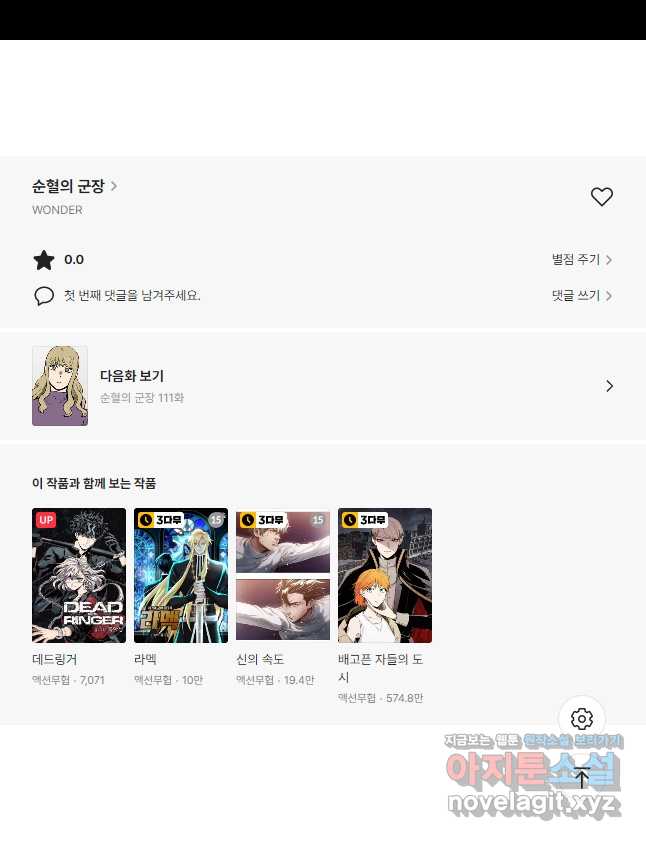Jump back to top with arrow button

tap(582, 777)
